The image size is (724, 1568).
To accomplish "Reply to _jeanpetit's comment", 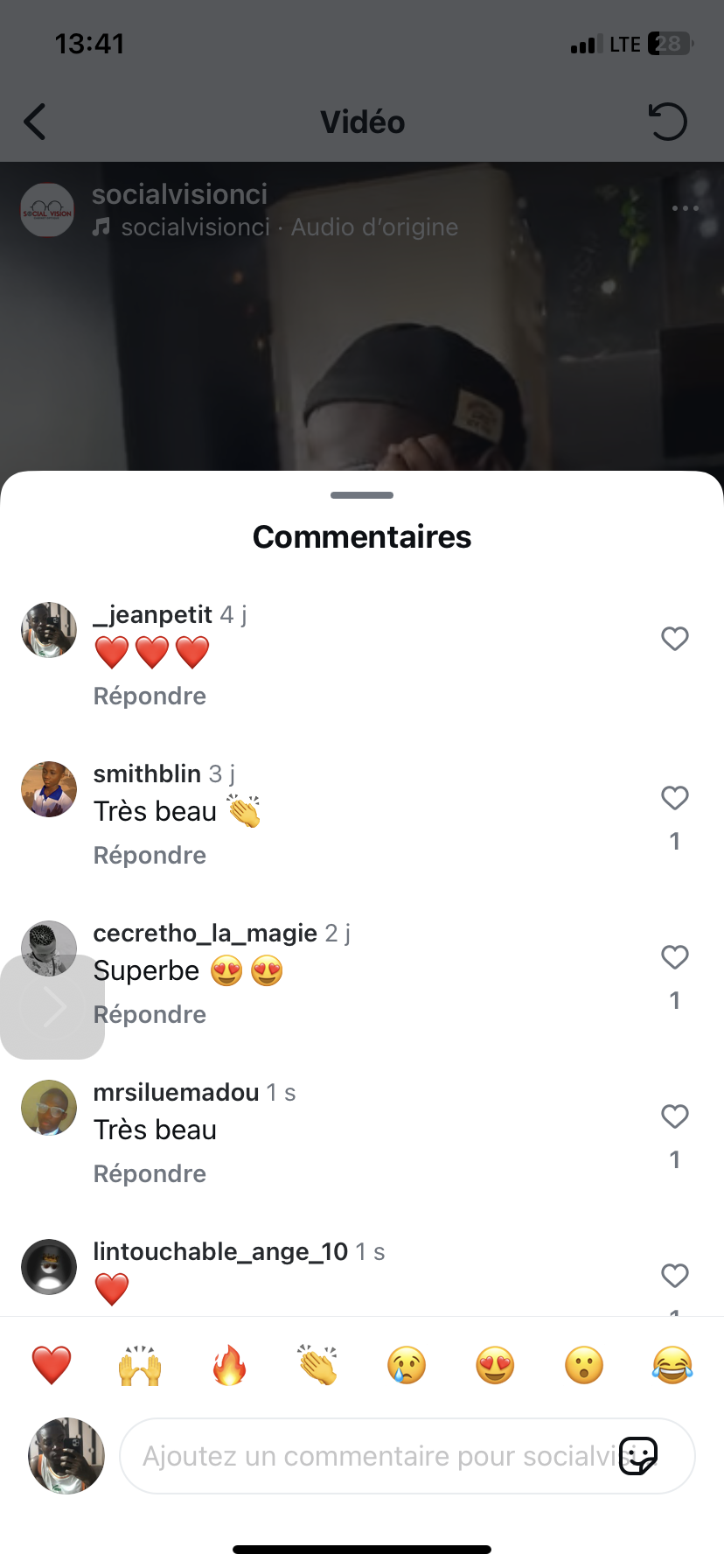I will point(150,696).
